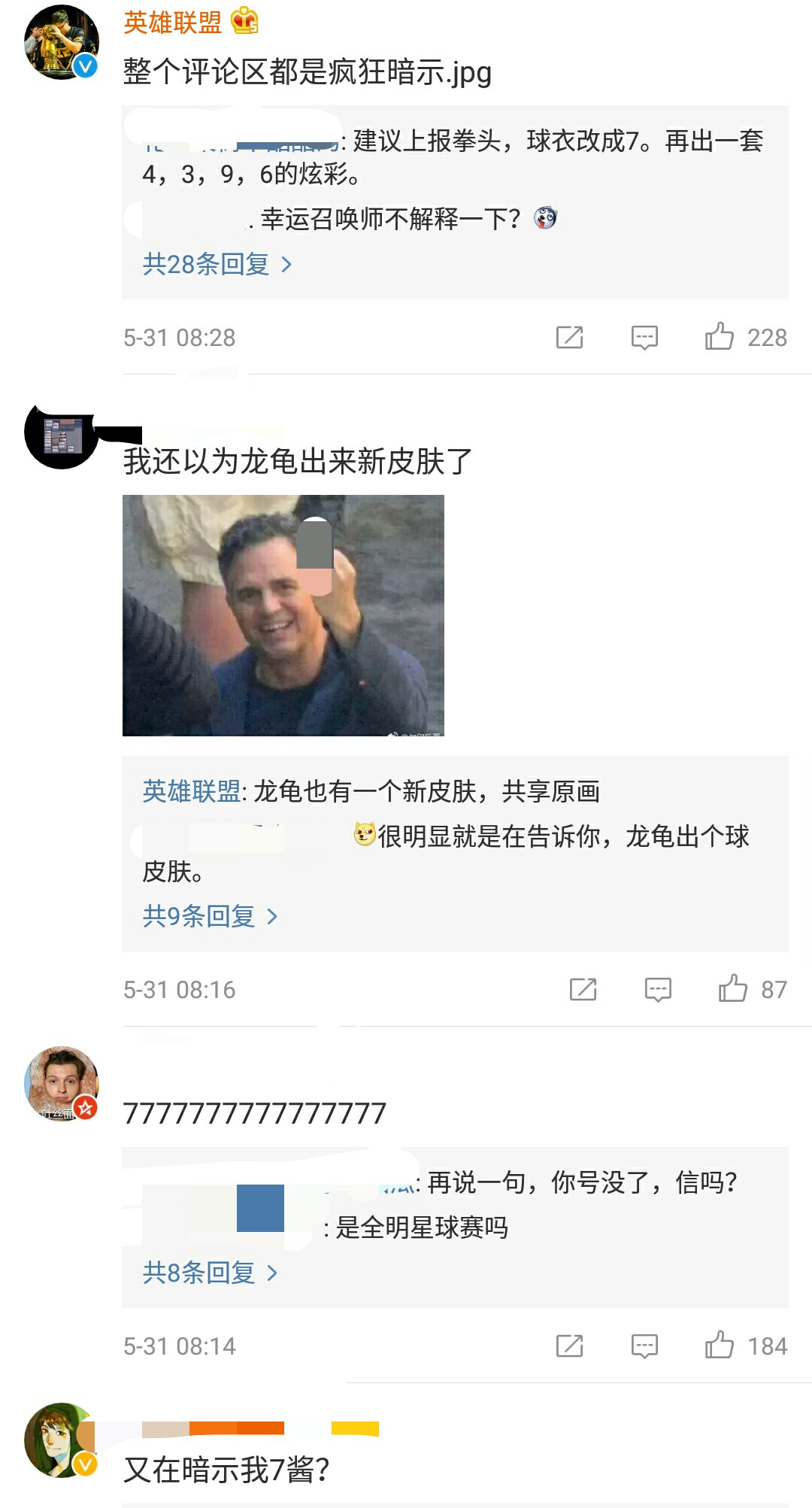Open the comment icon on the 08:28 post

point(645,337)
